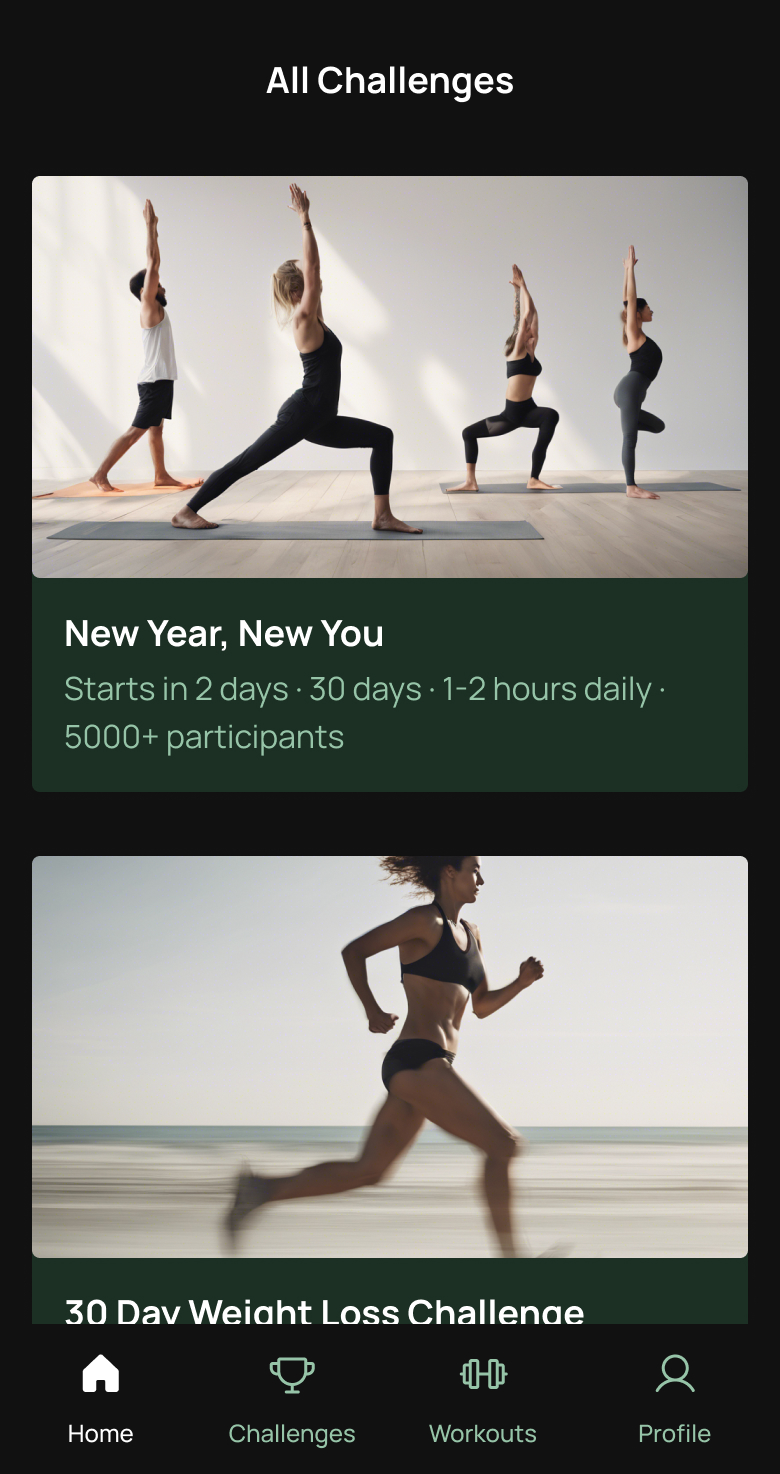Go to the Home tab

click(100, 1398)
